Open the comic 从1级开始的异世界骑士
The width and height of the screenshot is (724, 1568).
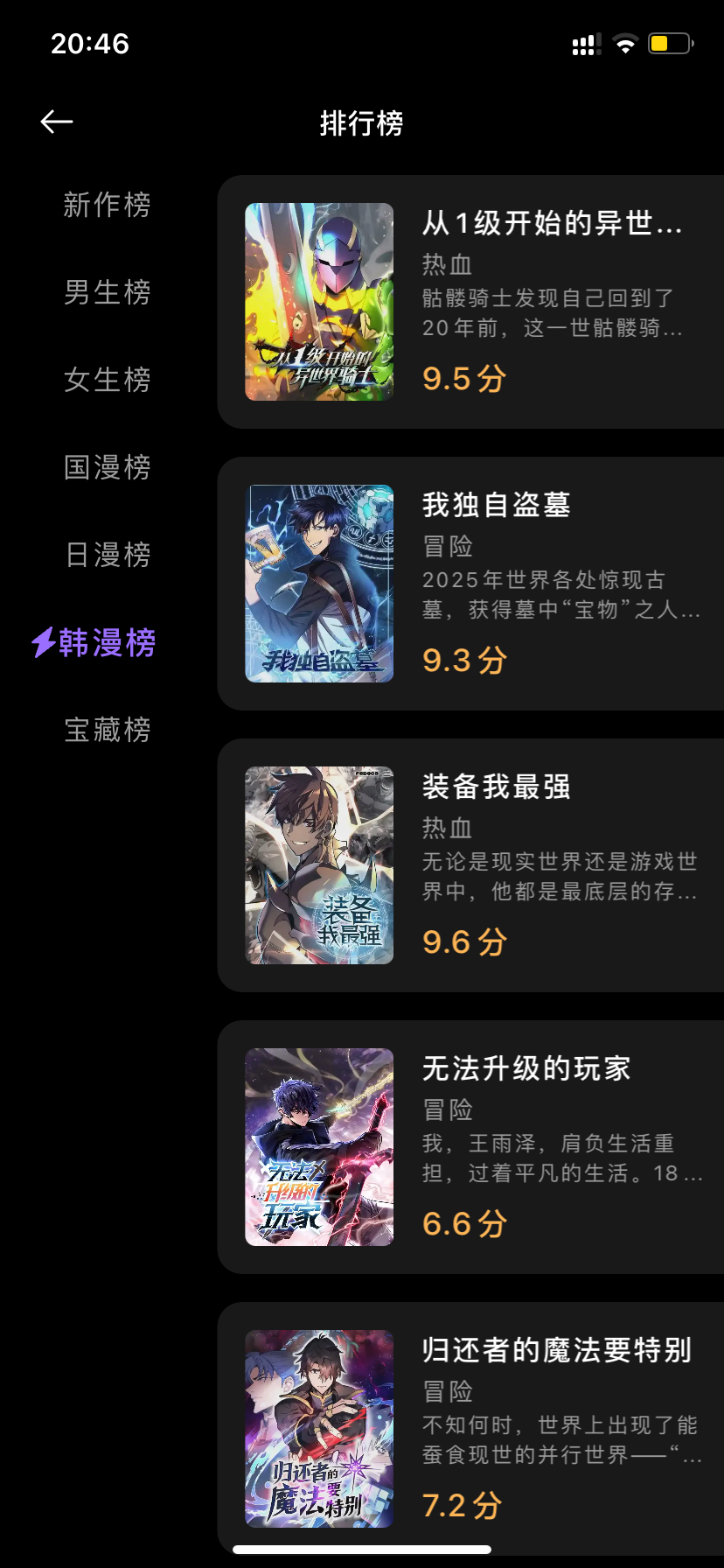click(x=472, y=302)
